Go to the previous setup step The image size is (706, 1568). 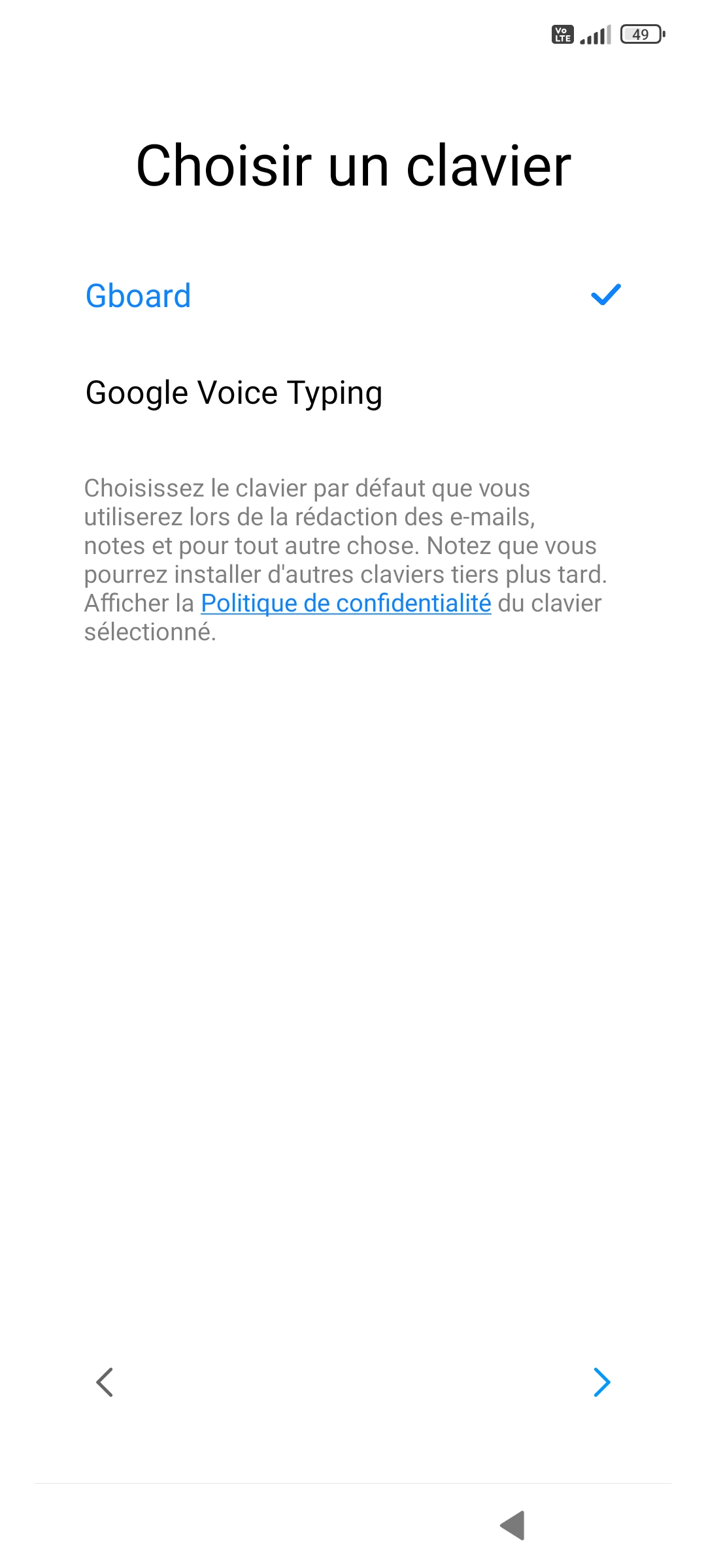coord(105,1382)
